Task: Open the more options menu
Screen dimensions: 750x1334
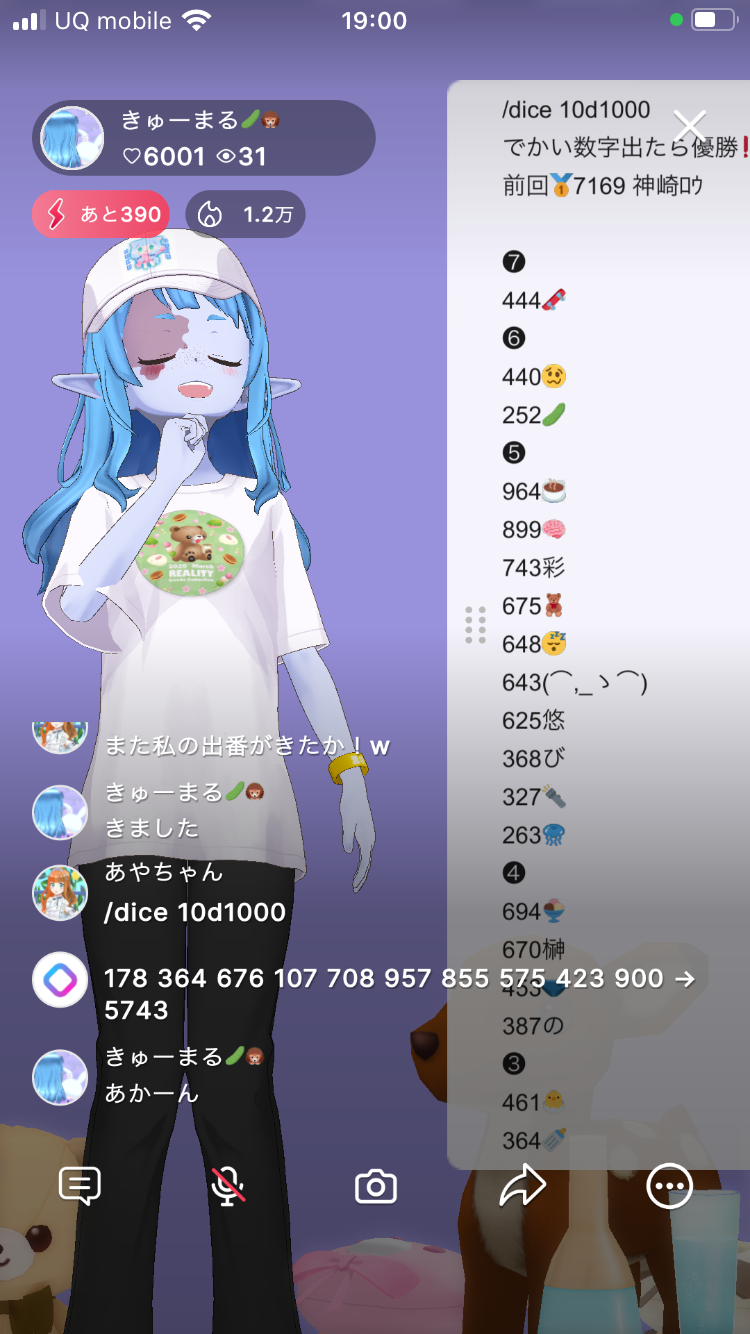Action: coord(669,1186)
